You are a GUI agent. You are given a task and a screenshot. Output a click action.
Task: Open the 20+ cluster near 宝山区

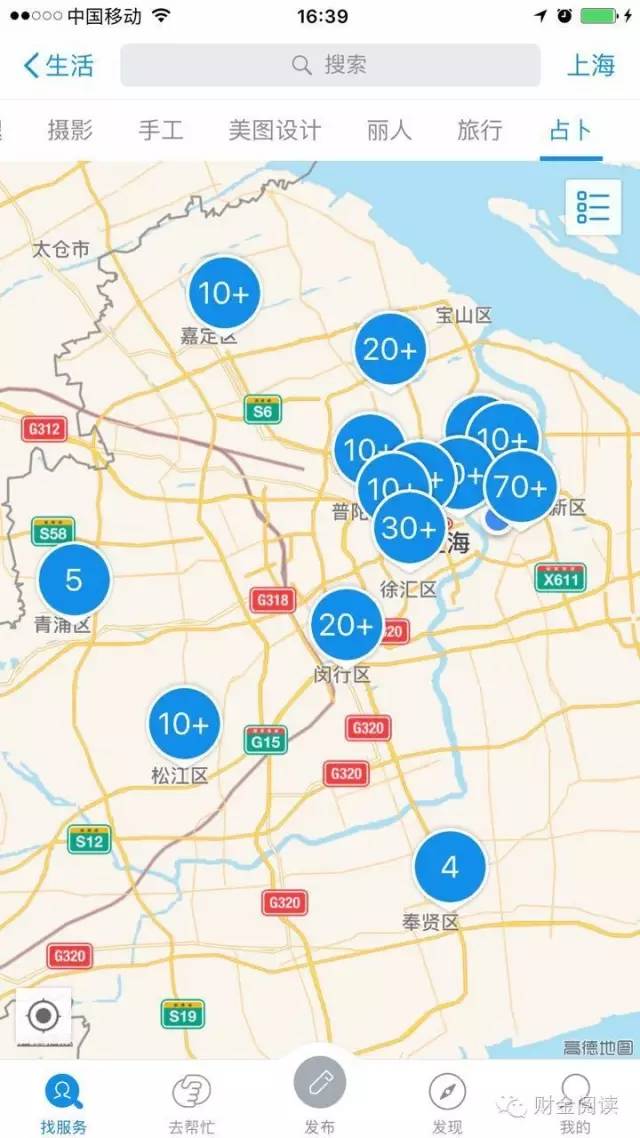(x=391, y=349)
